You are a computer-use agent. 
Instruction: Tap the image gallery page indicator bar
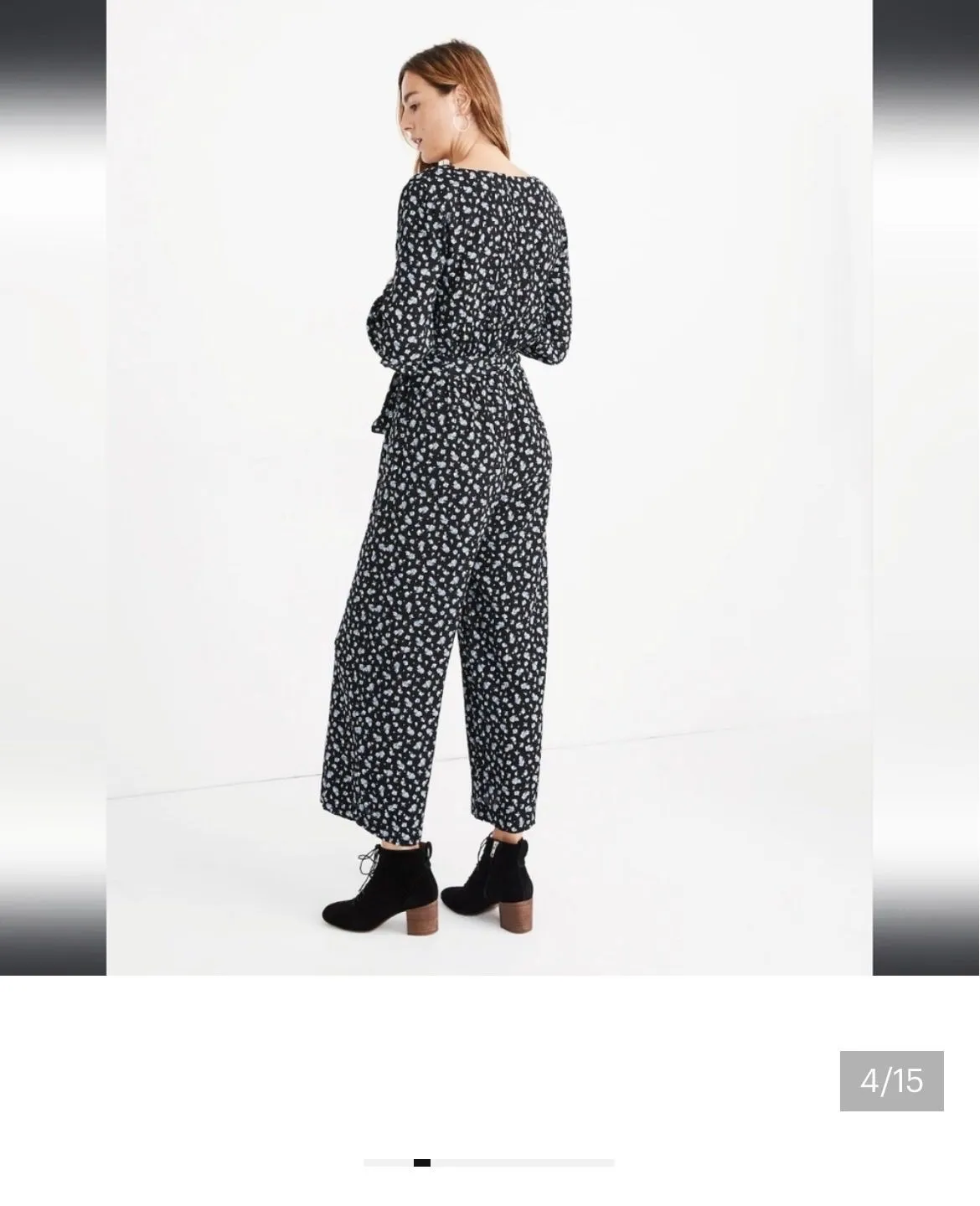tap(489, 1162)
